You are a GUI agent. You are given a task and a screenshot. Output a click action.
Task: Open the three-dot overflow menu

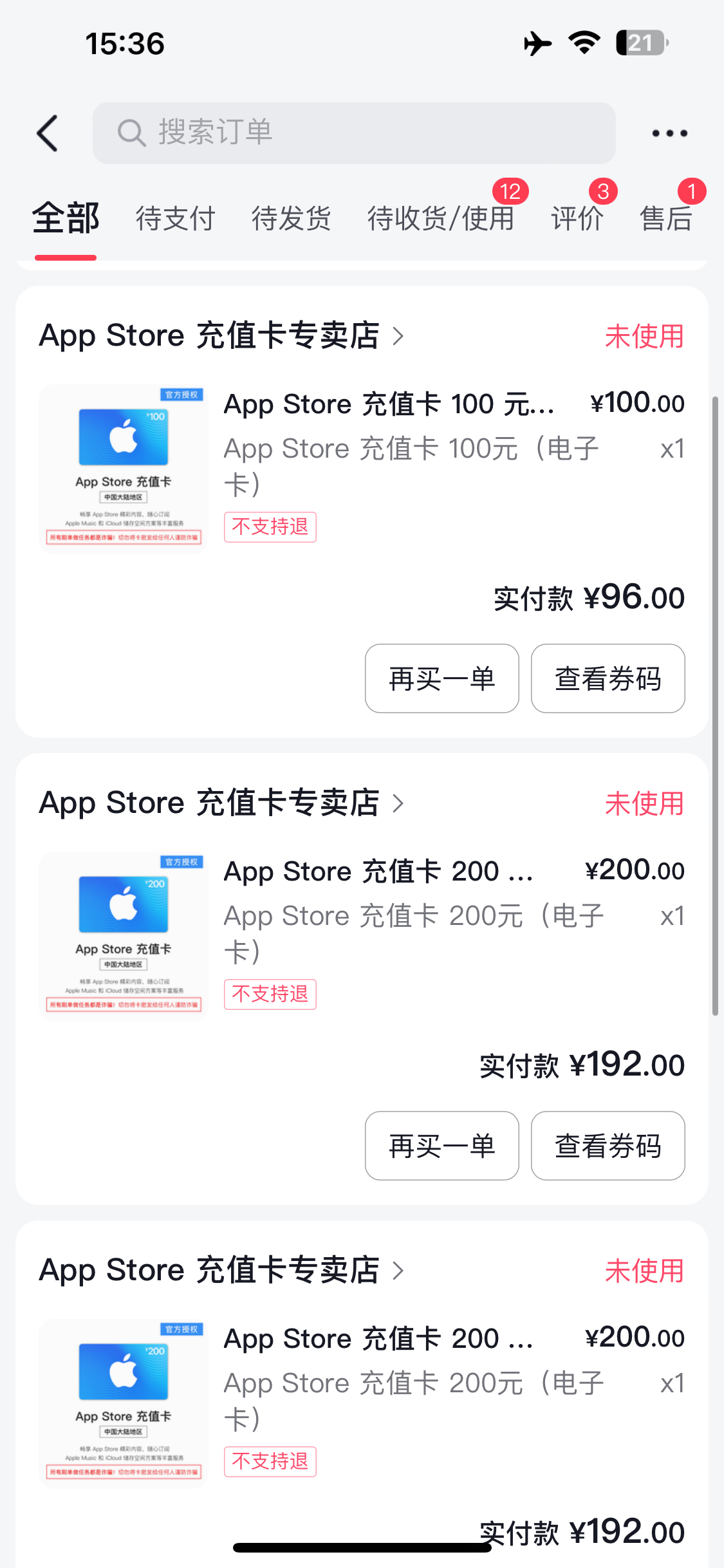pyautogui.click(x=669, y=133)
